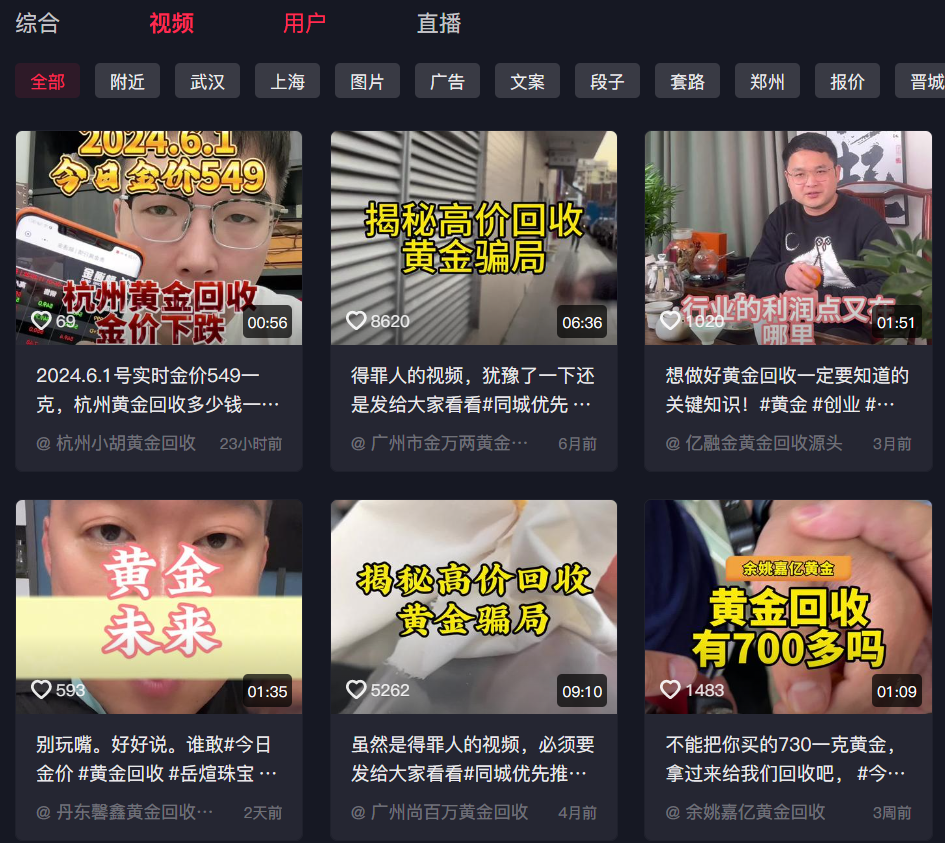
Task: Open the 09:10 video from 广州尚百万黄金回收
Action: 474,606
